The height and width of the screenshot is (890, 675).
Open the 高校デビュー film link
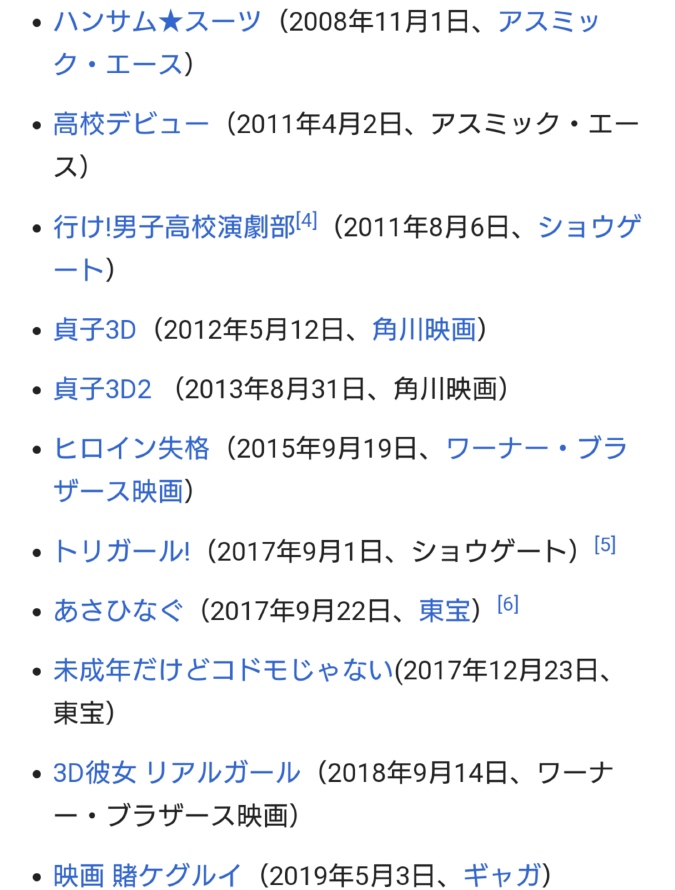point(131,124)
